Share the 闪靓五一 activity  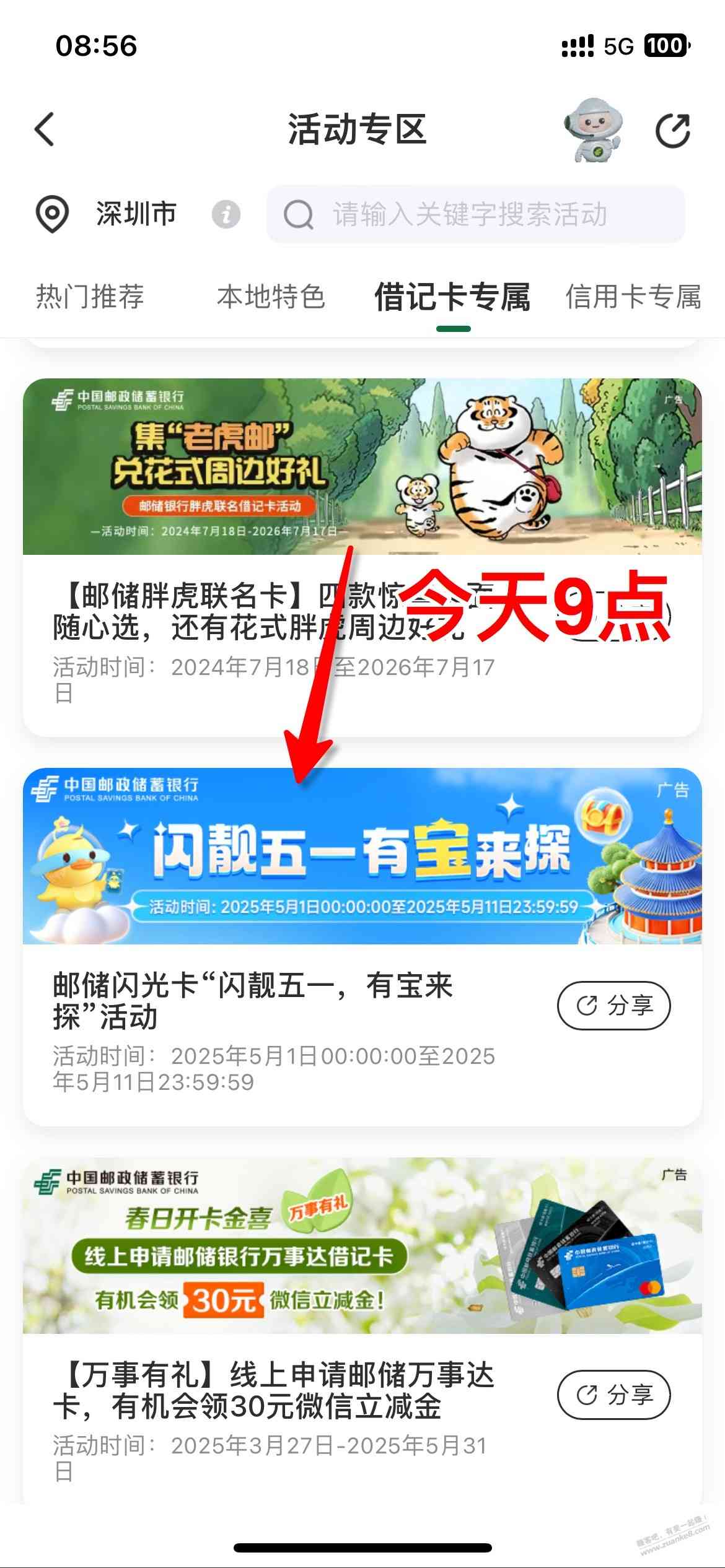(x=613, y=1006)
